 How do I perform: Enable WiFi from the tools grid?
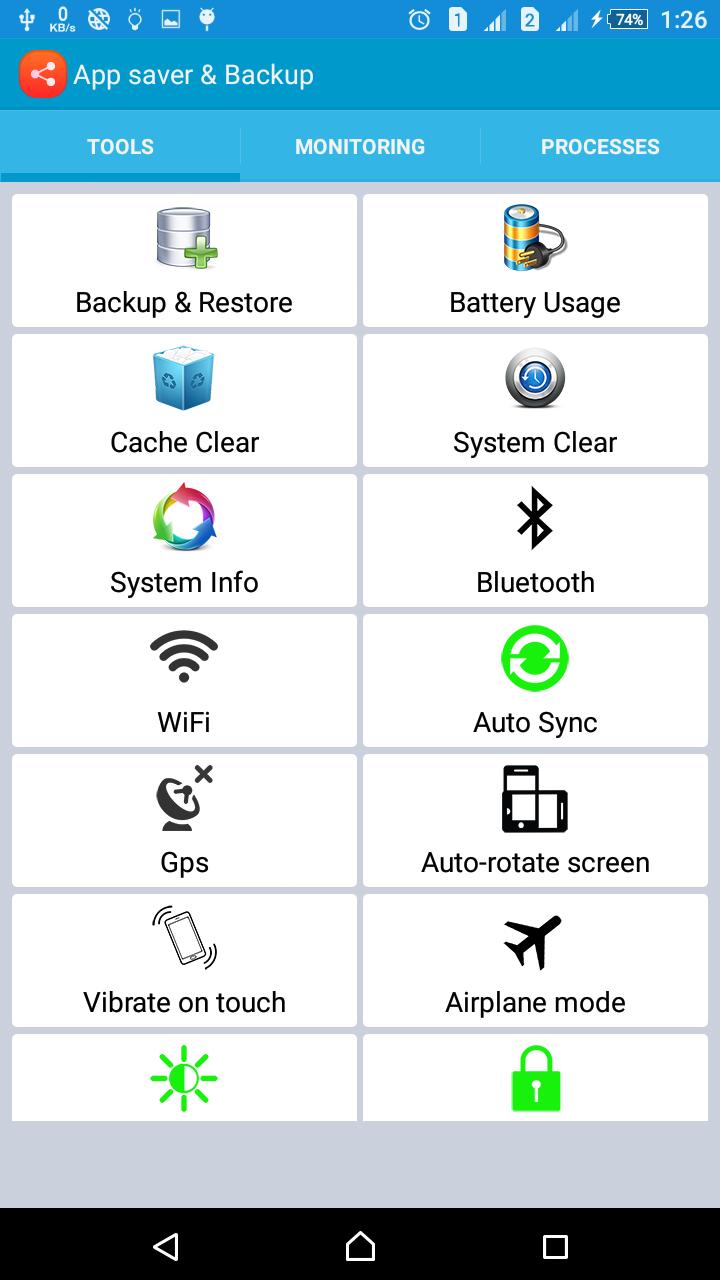[x=184, y=680]
